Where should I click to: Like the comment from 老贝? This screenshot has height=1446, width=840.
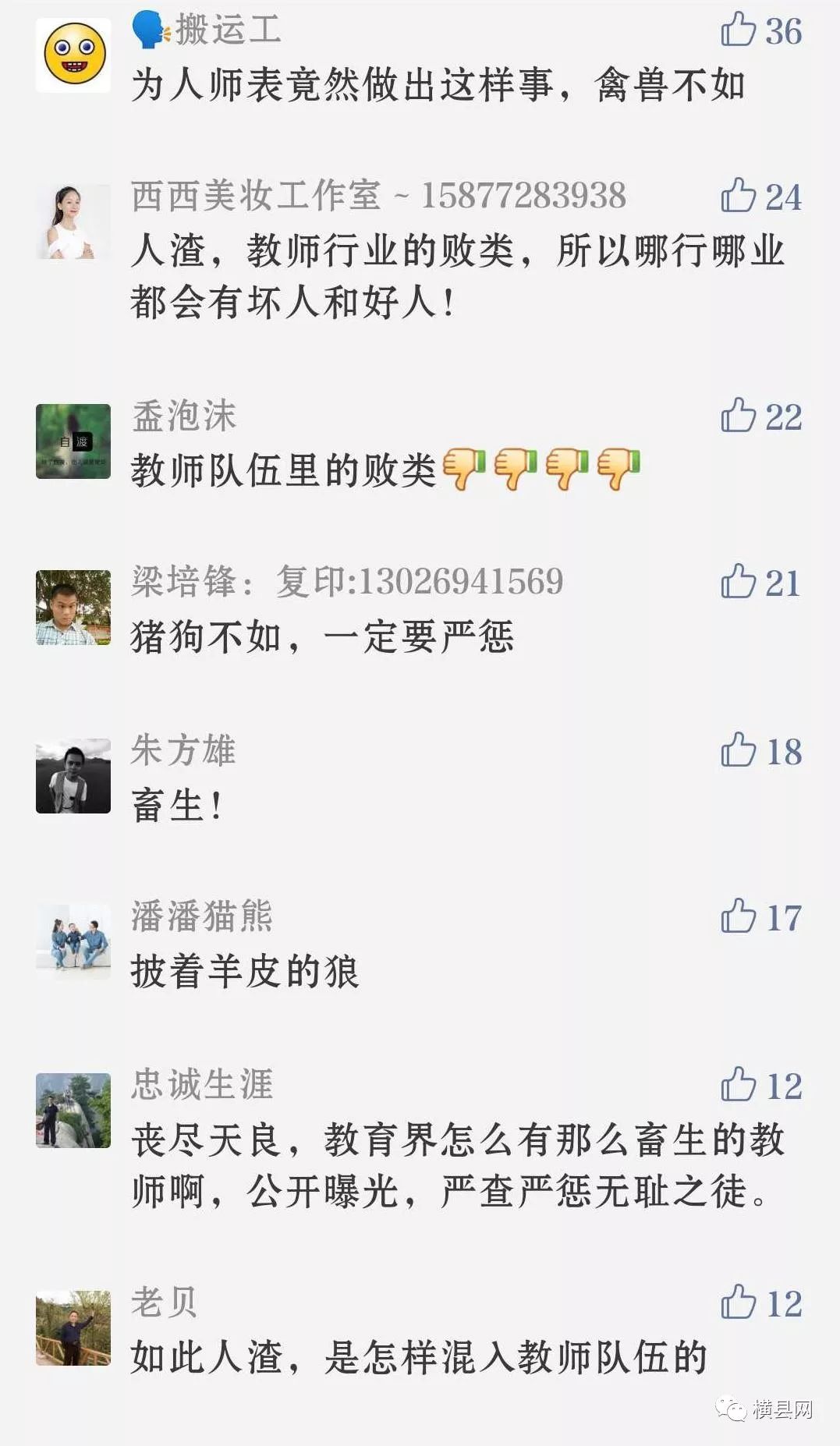tap(738, 1302)
